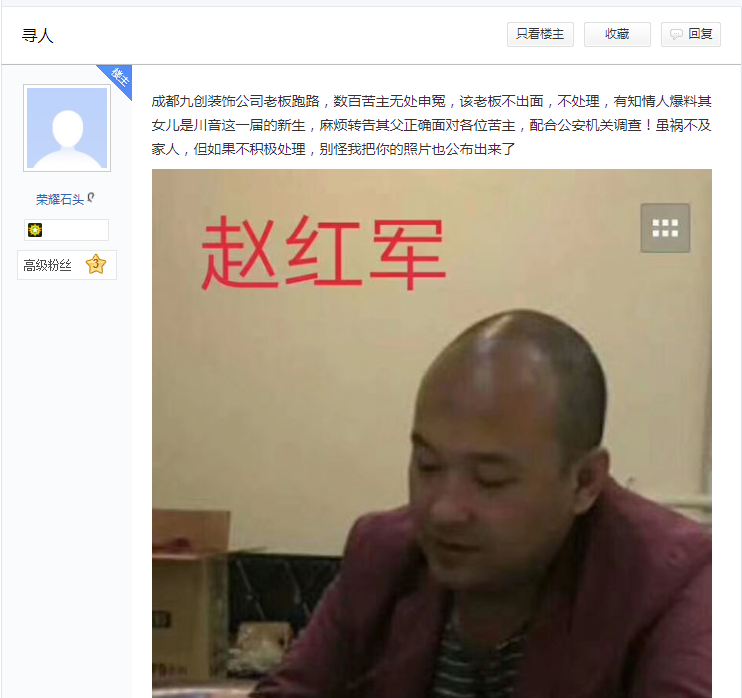
Task: Open the grid icon on the photo
Action: 665,228
